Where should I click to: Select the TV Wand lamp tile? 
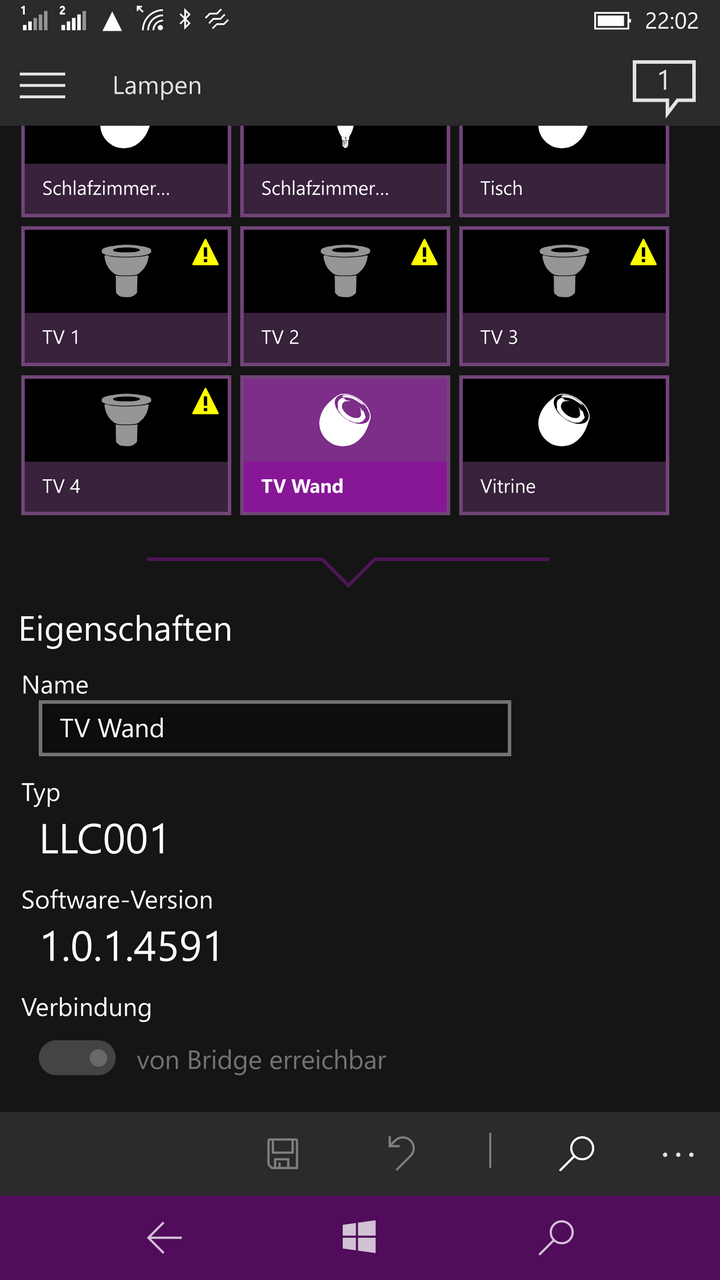coord(345,445)
